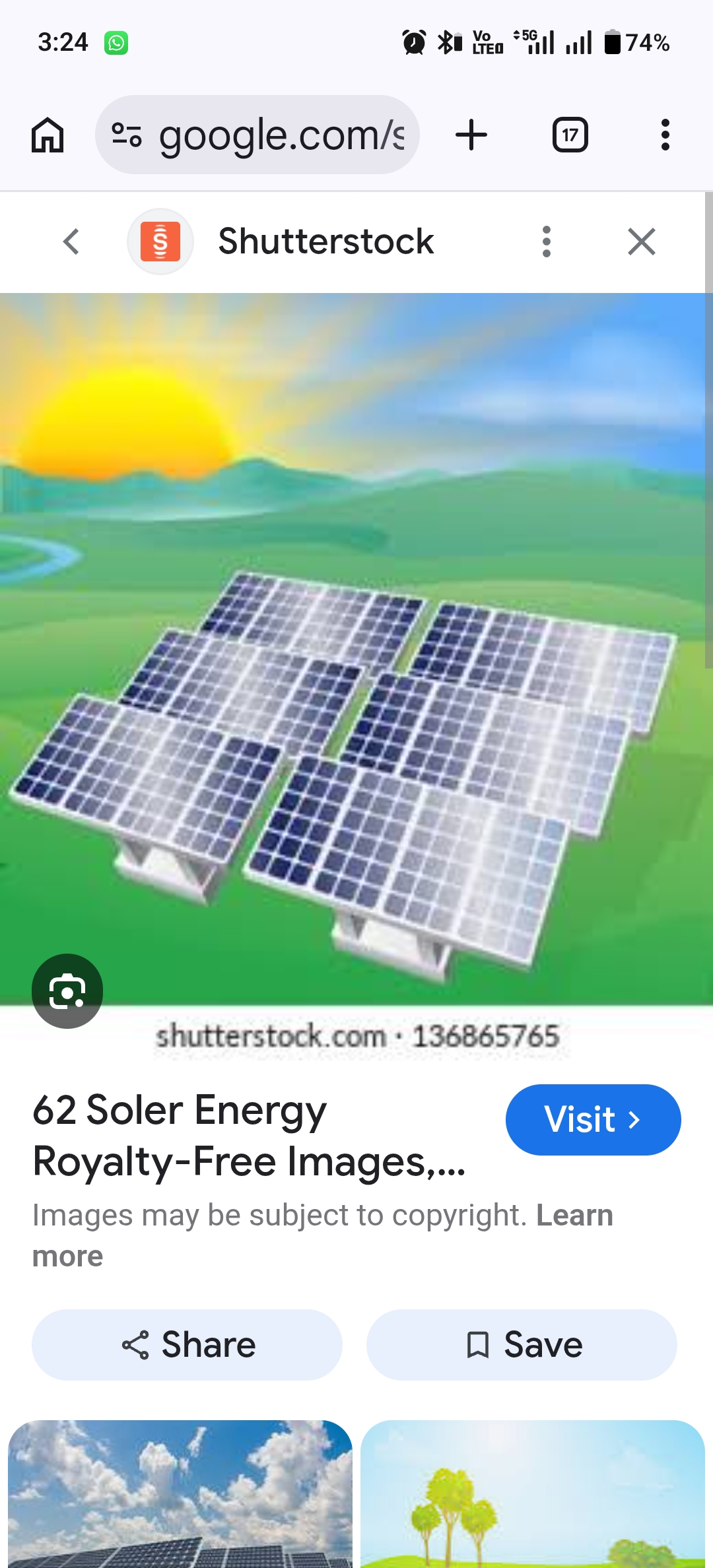Screen dimensions: 713x1568
Task: Go back to the previous image
Action: pos(71,242)
